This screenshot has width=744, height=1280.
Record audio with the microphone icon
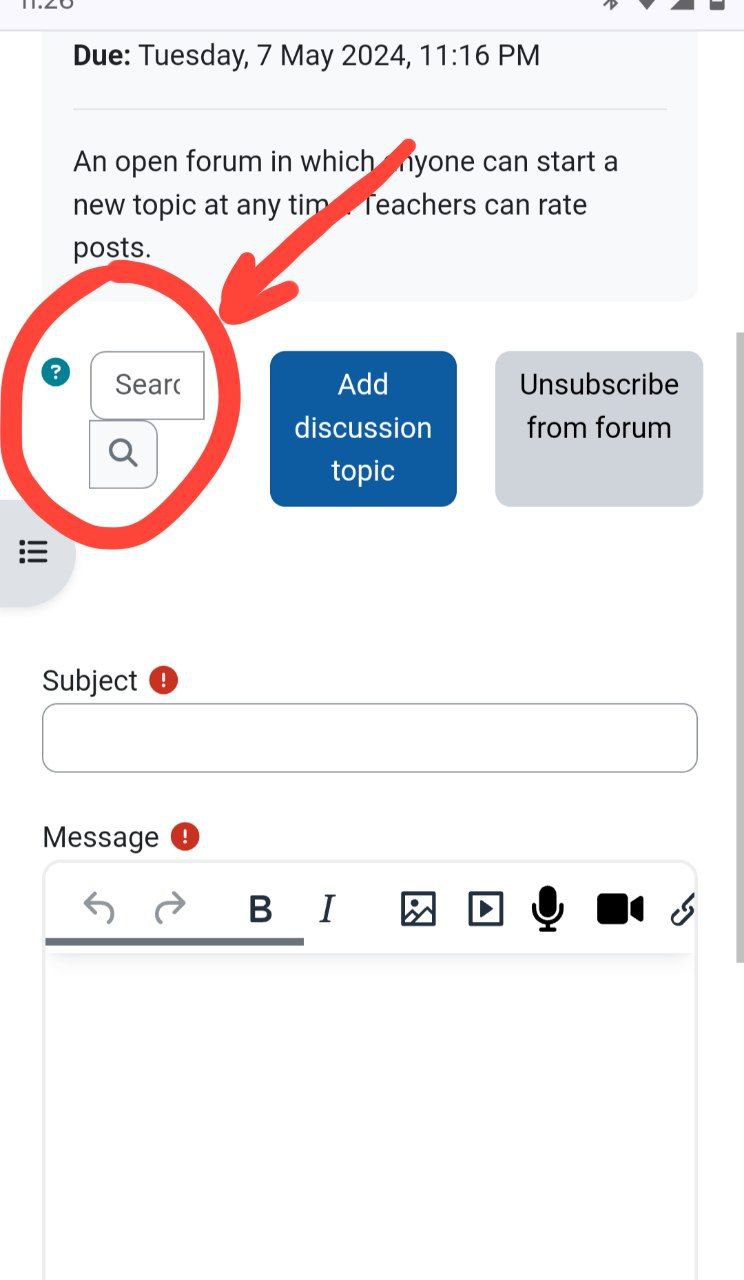(547, 909)
